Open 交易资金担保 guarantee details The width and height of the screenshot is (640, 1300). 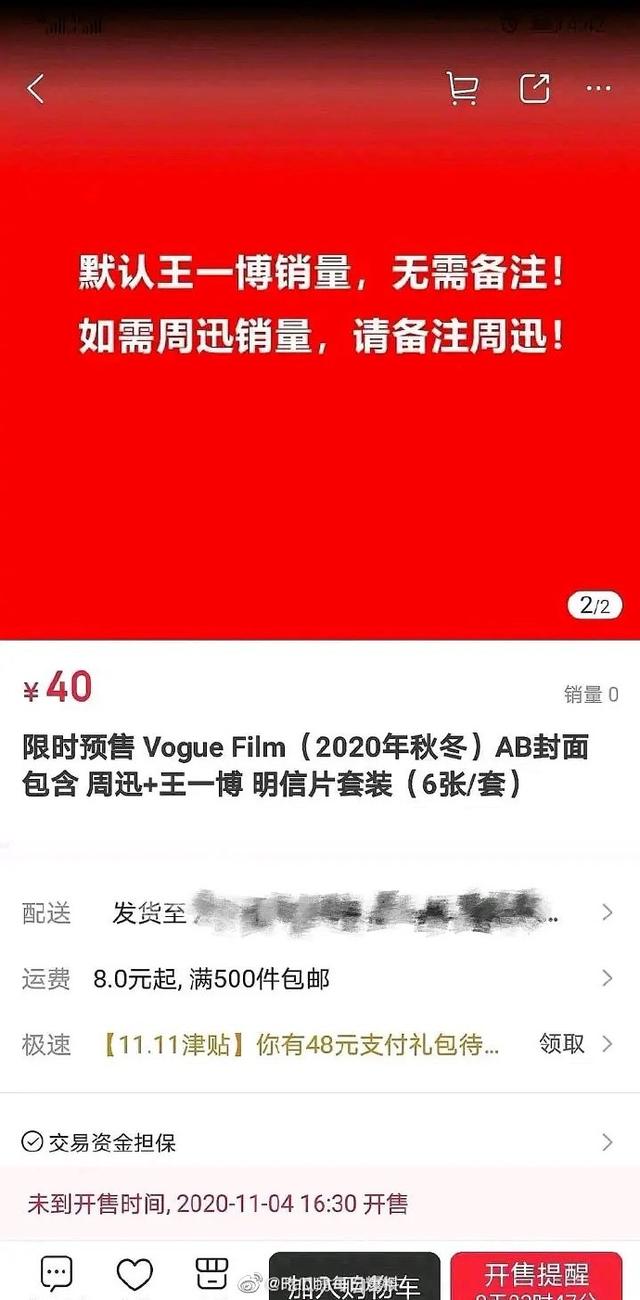[x=320, y=1142]
